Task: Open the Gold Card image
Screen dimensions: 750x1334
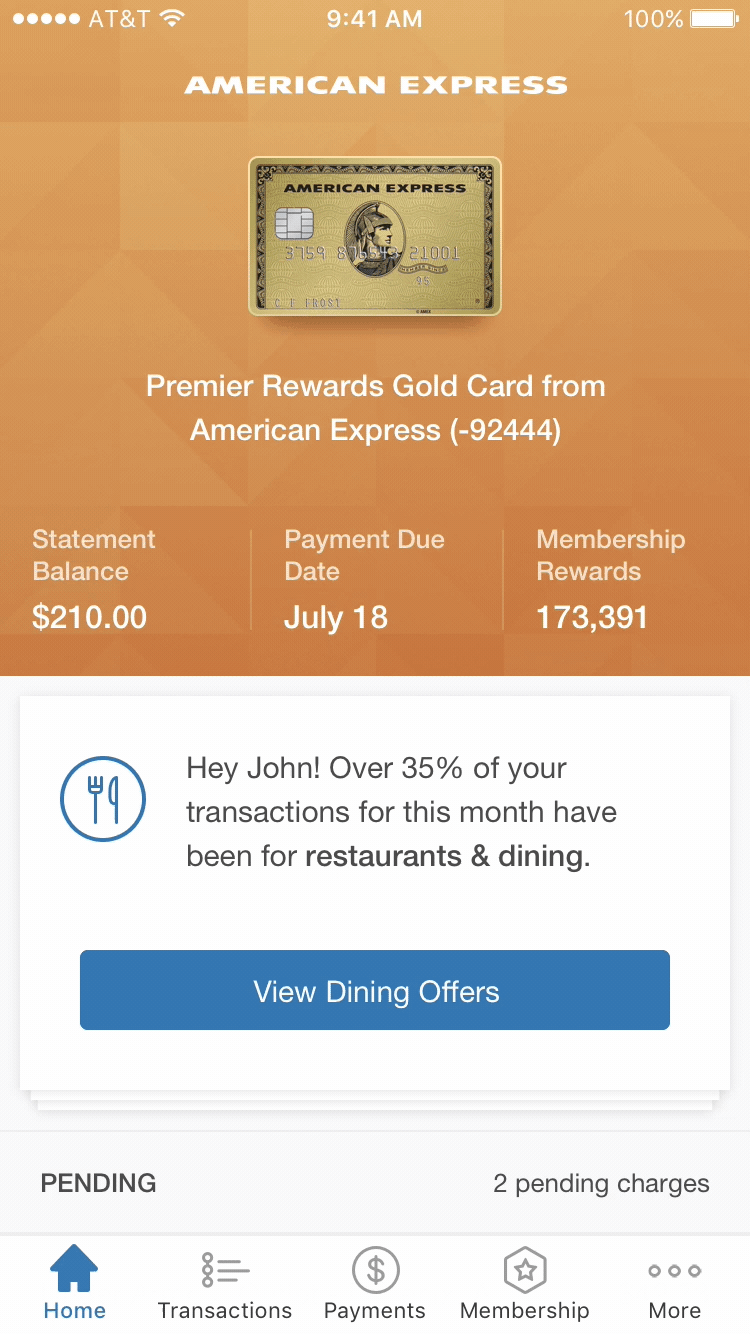Action: [375, 236]
